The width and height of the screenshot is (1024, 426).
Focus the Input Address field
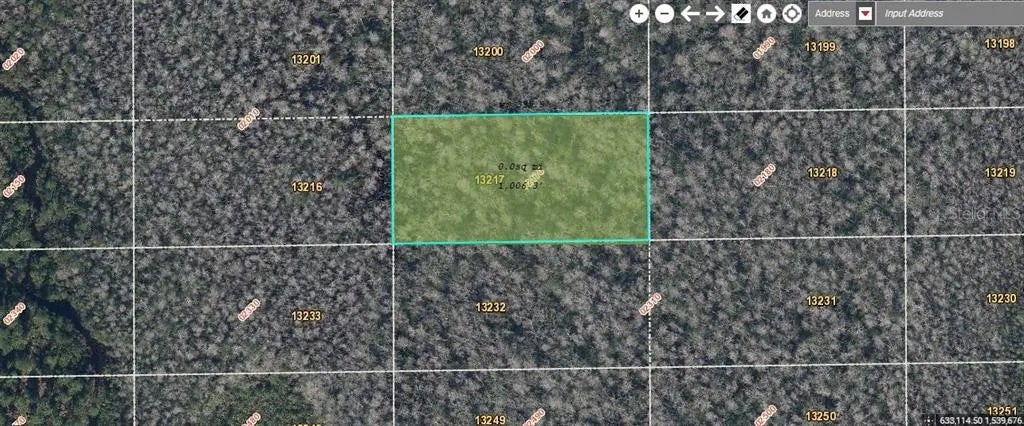click(950, 13)
